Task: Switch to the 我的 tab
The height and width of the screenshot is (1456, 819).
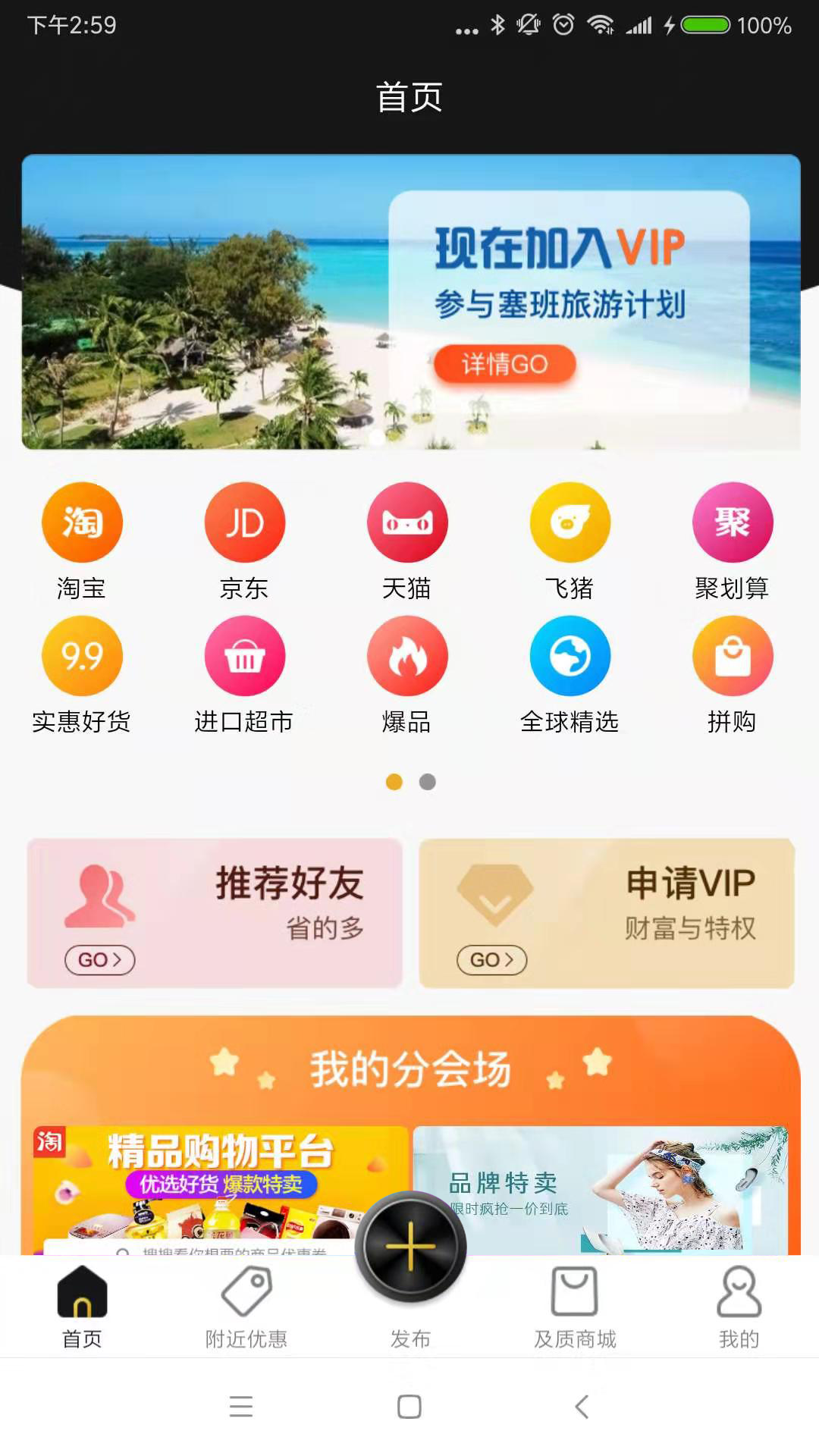Action: [x=739, y=1307]
